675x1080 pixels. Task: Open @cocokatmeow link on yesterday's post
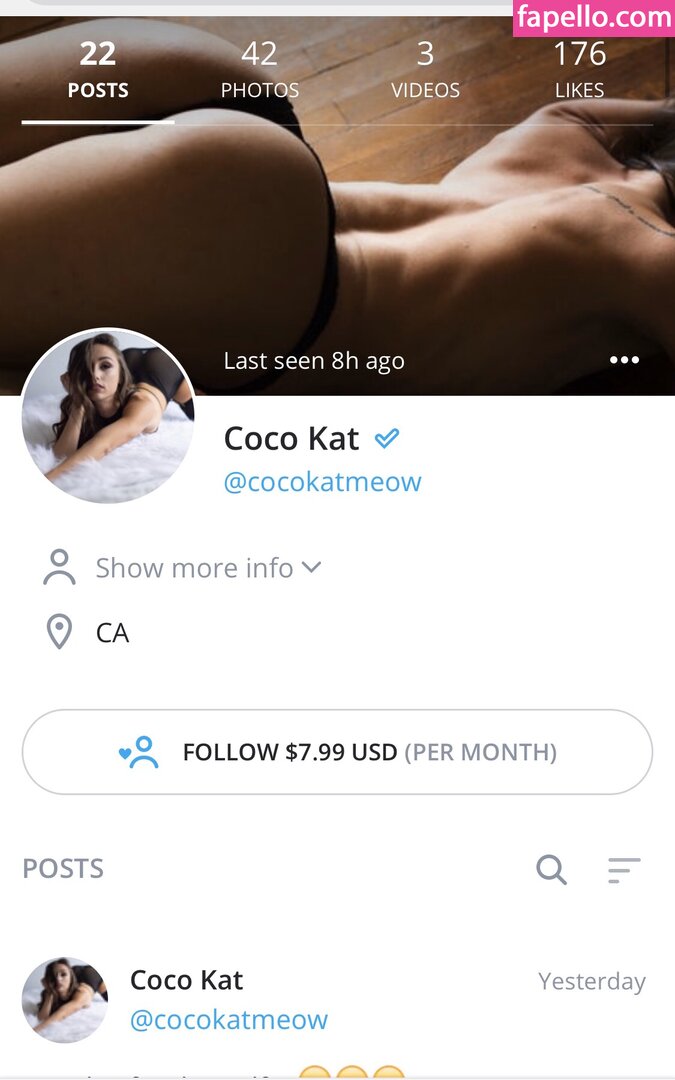click(x=229, y=1020)
